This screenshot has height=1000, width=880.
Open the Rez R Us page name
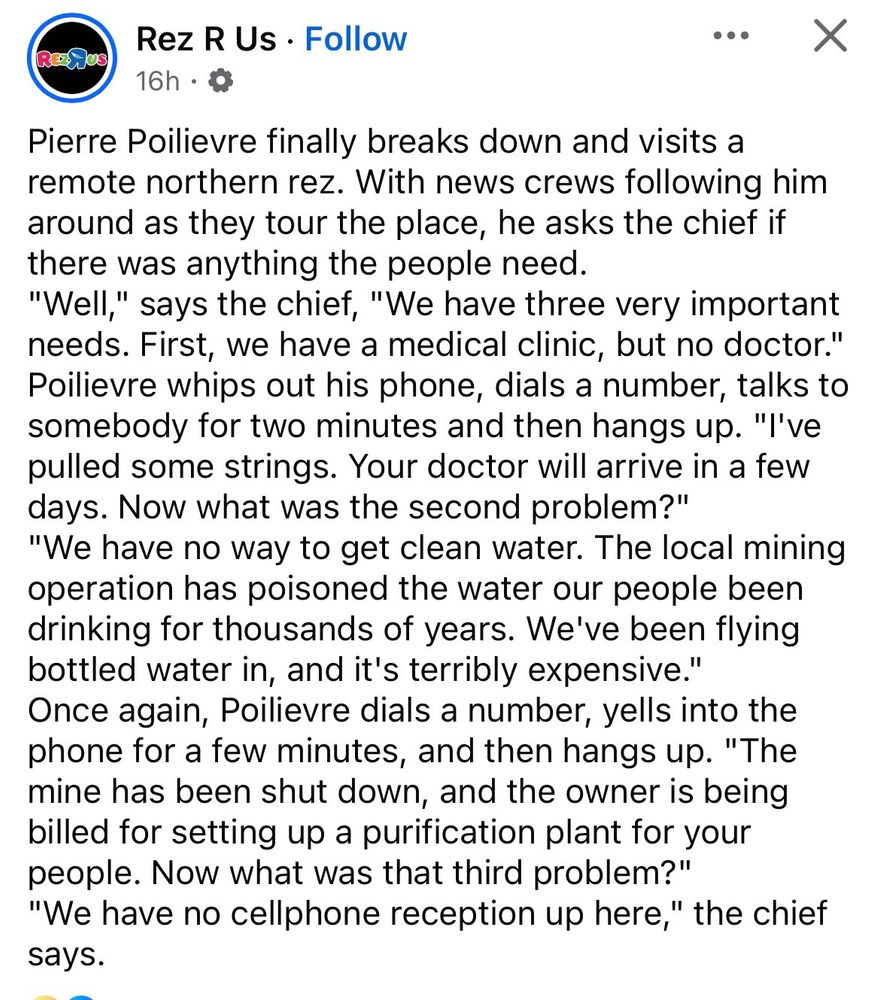(205, 39)
